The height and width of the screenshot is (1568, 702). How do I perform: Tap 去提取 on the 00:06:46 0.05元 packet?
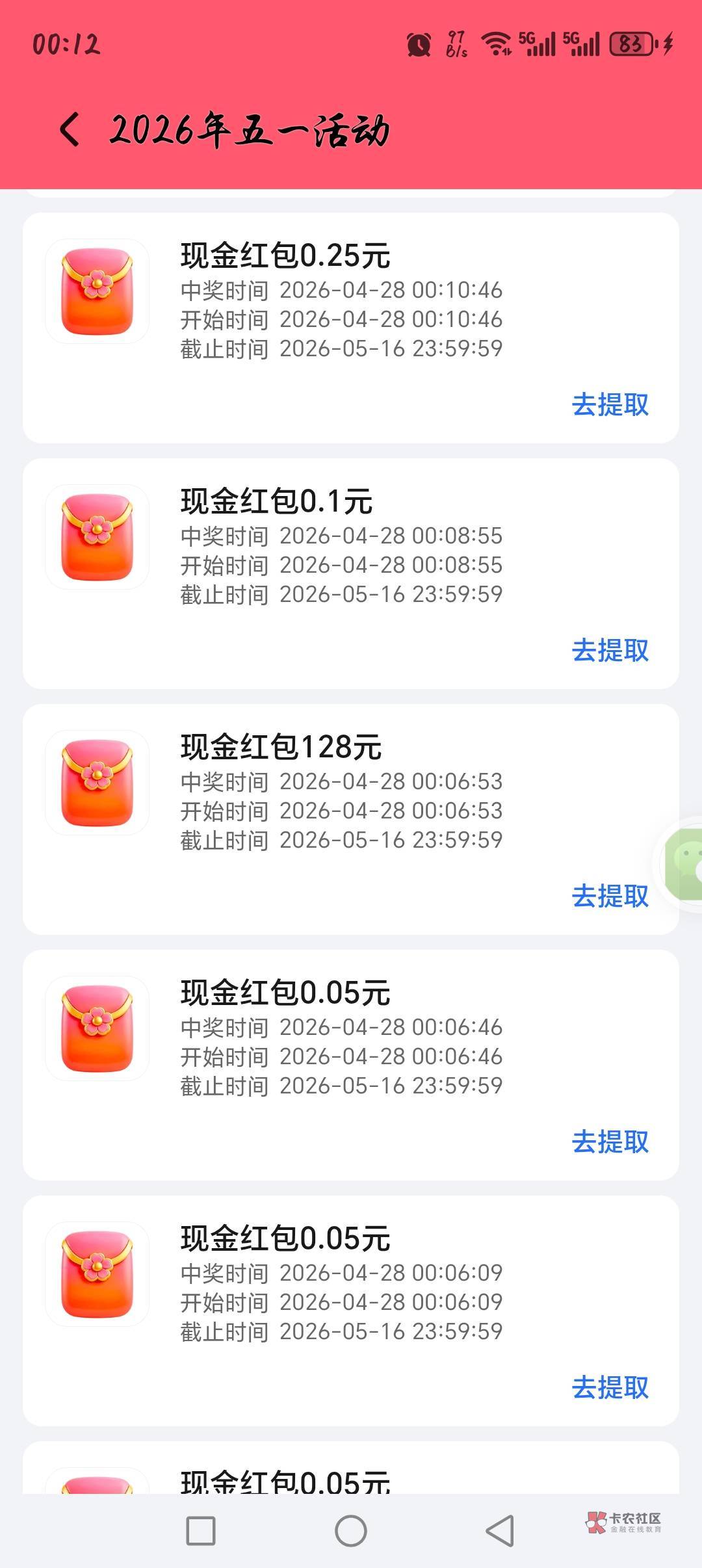point(610,1142)
